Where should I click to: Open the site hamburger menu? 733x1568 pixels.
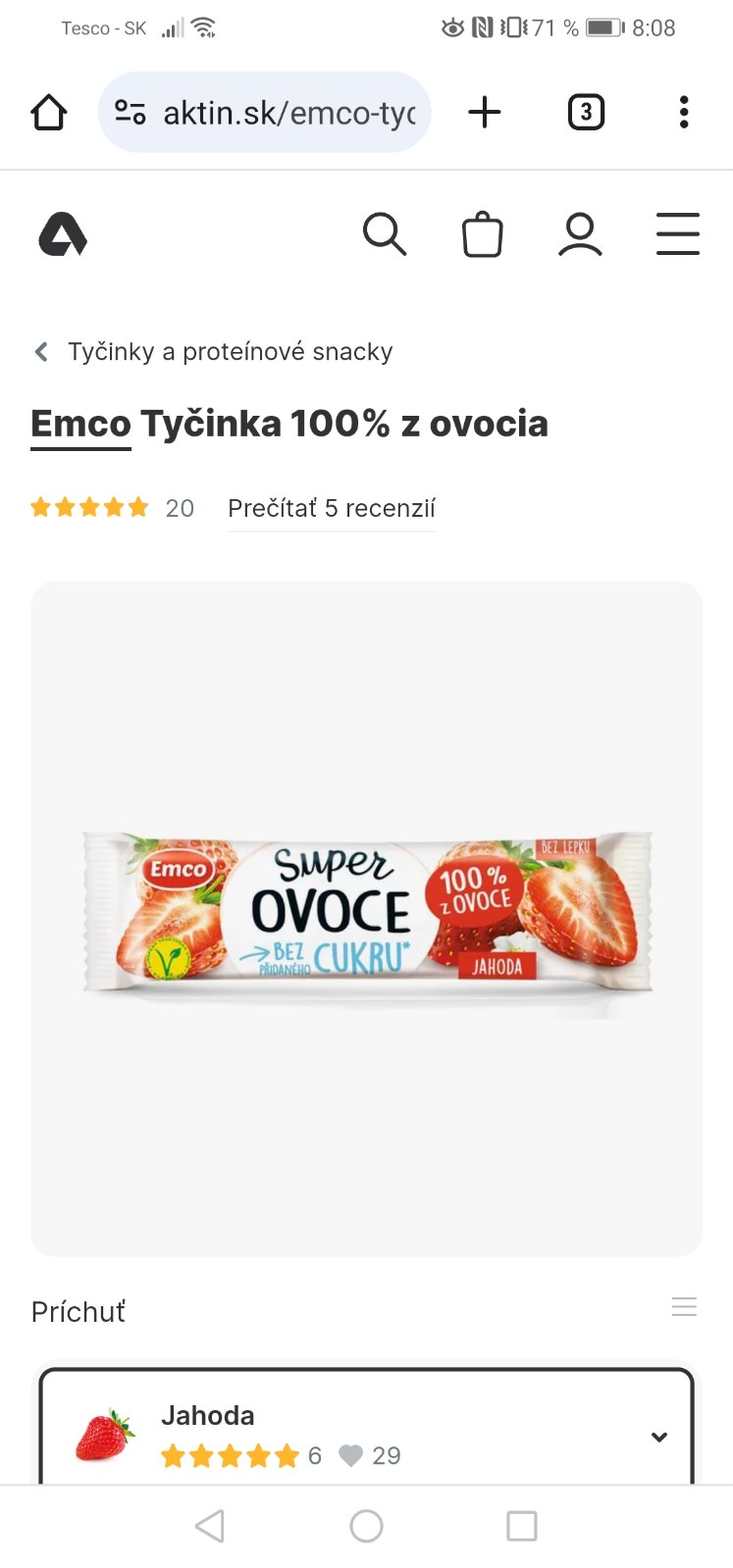pyautogui.click(x=677, y=235)
